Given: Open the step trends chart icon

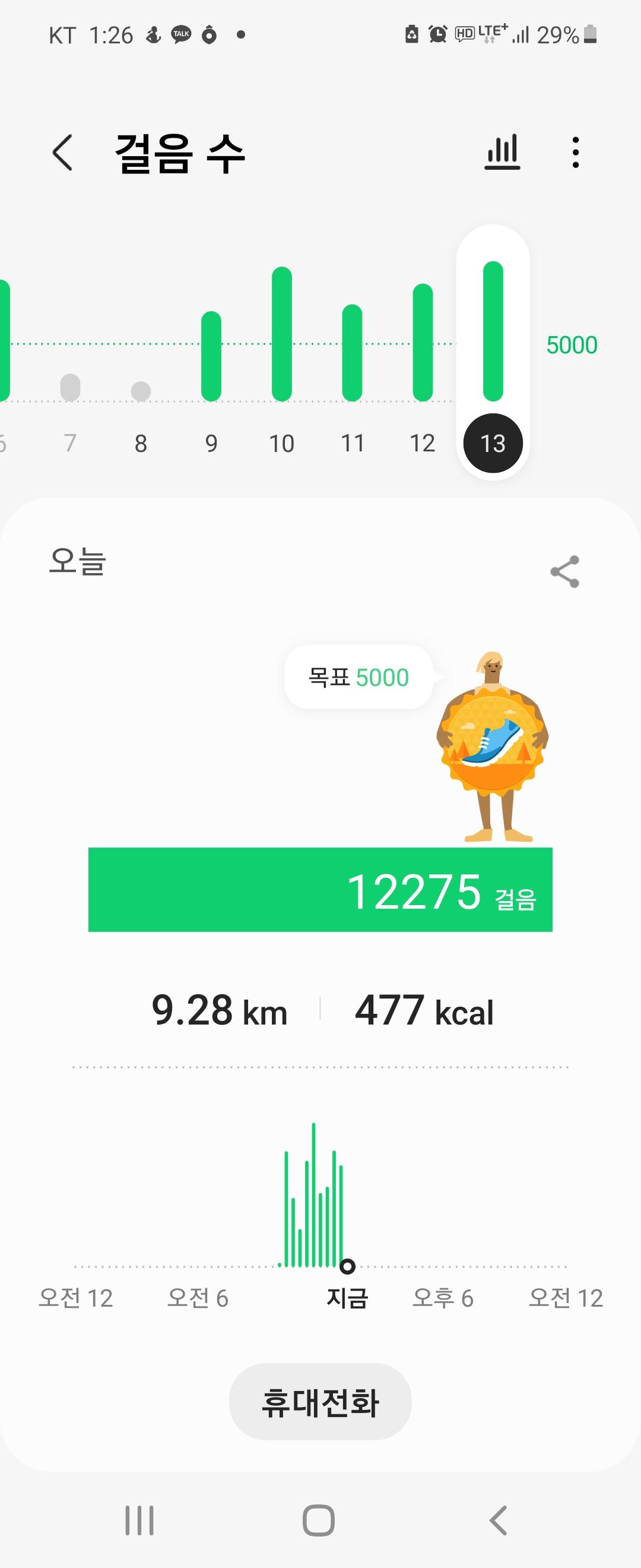Looking at the screenshot, I should pos(502,152).
